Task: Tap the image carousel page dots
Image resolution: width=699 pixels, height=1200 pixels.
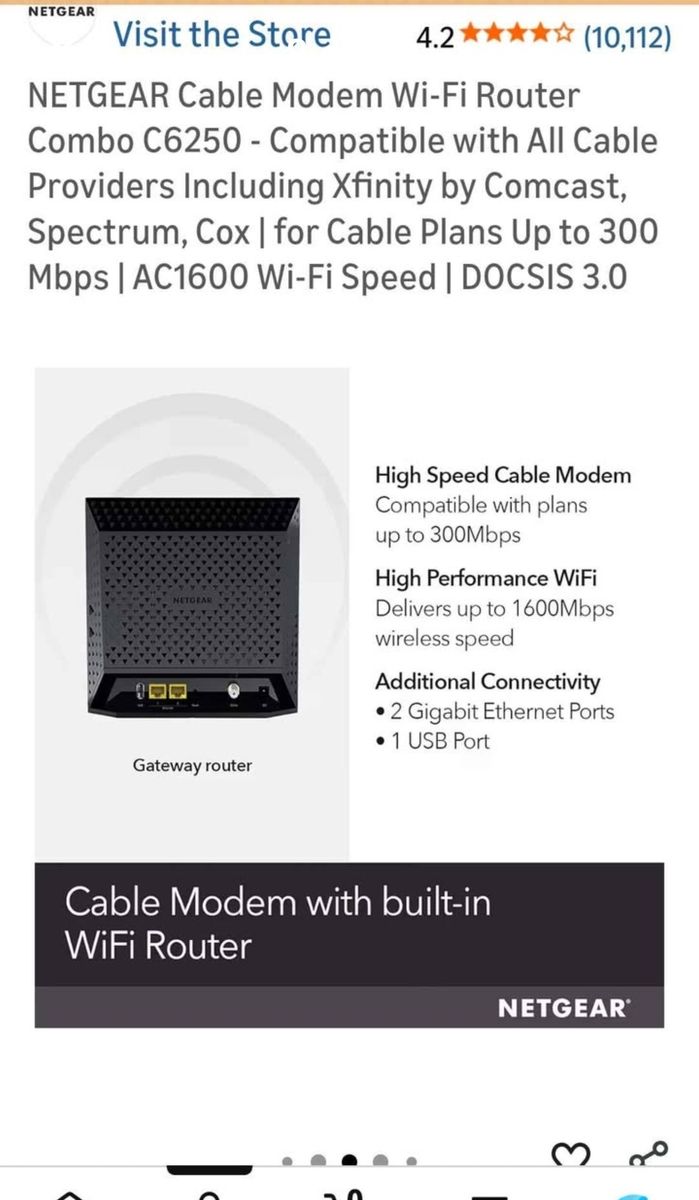Action: (349, 1162)
